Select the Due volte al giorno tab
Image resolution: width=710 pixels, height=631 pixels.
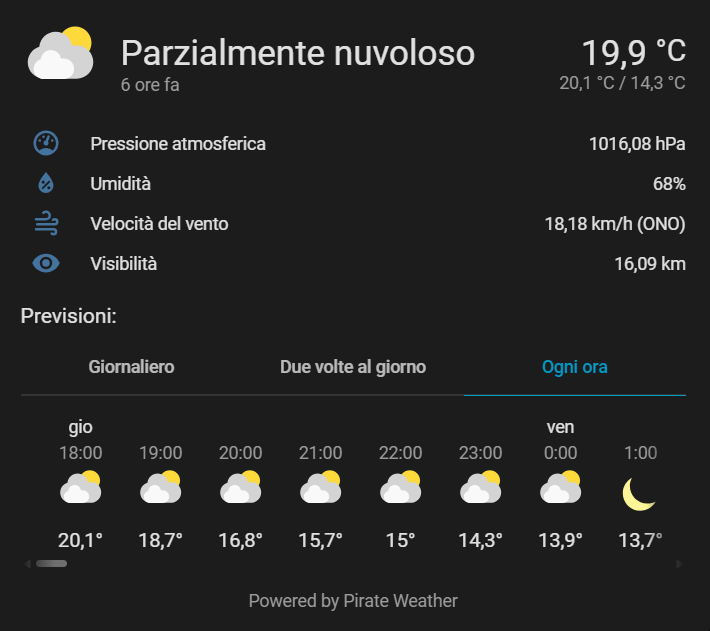(x=353, y=367)
